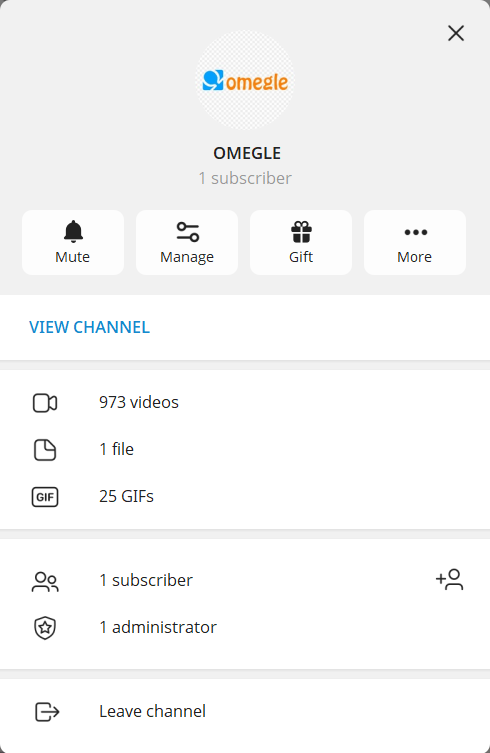Browse the 25 GIFs

[245, 497]
